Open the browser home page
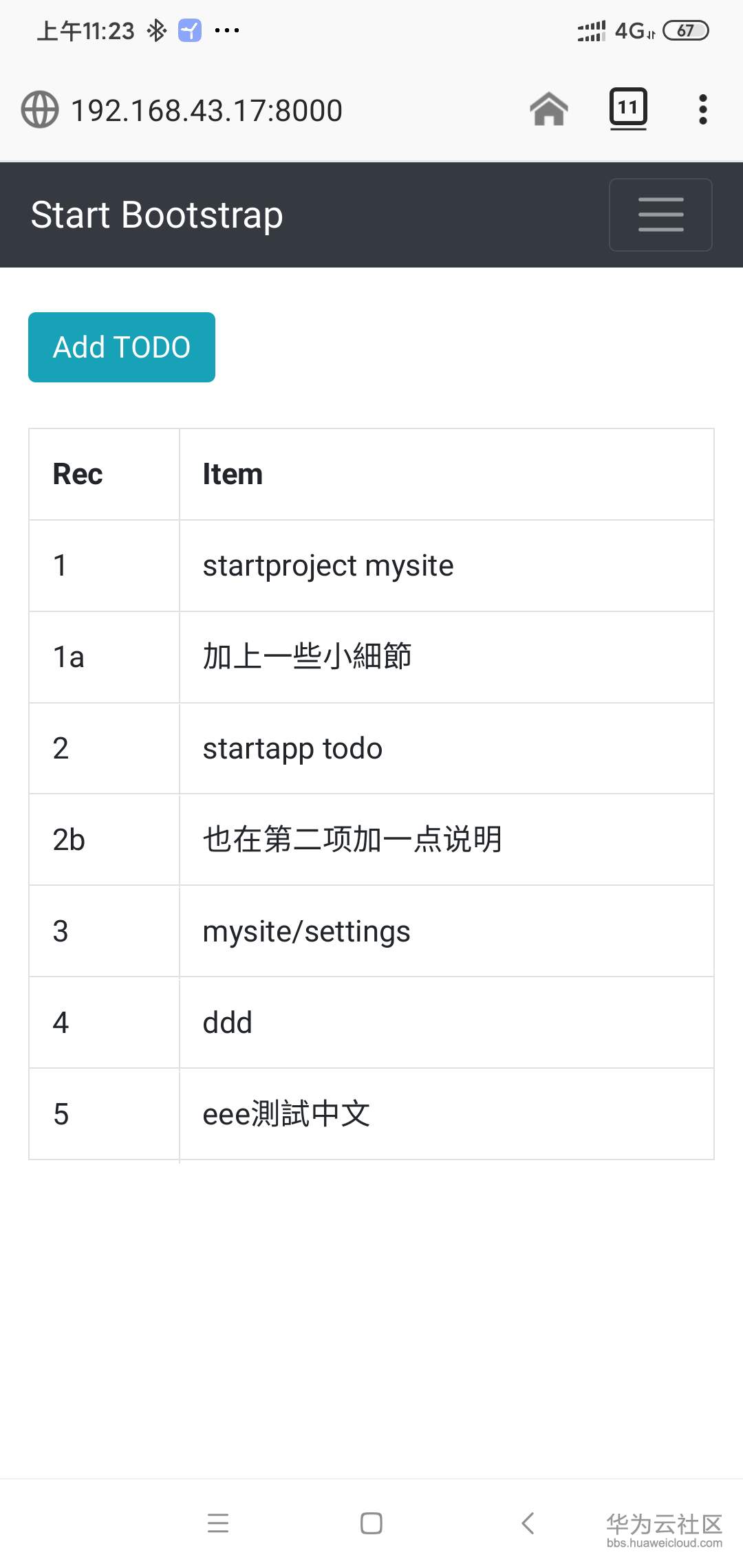 click(549, 109)
